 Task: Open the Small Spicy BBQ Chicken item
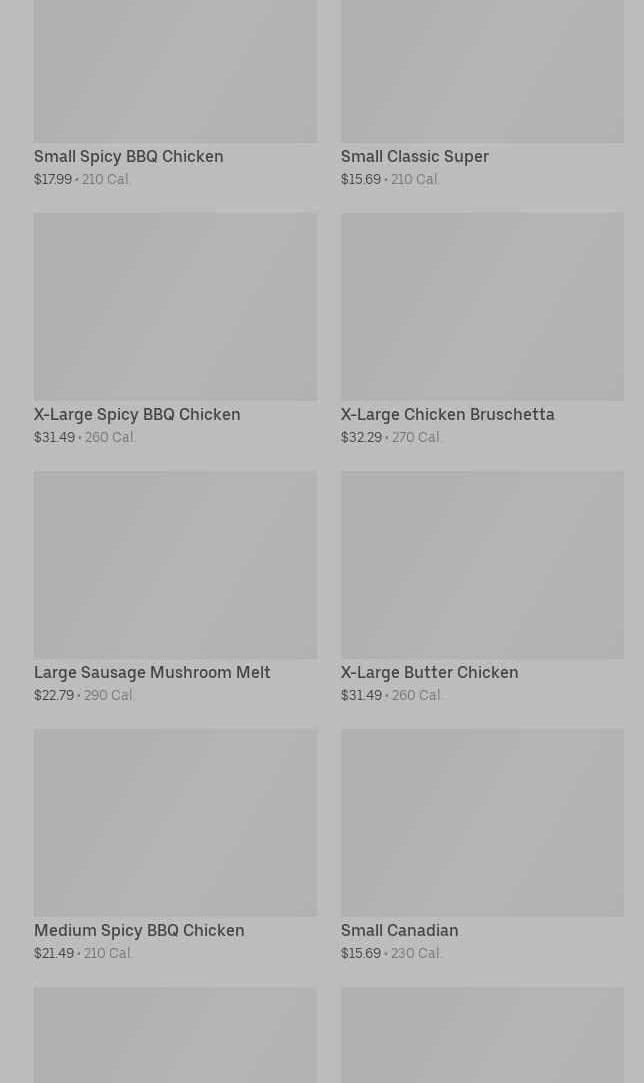(x=176, y=93)
